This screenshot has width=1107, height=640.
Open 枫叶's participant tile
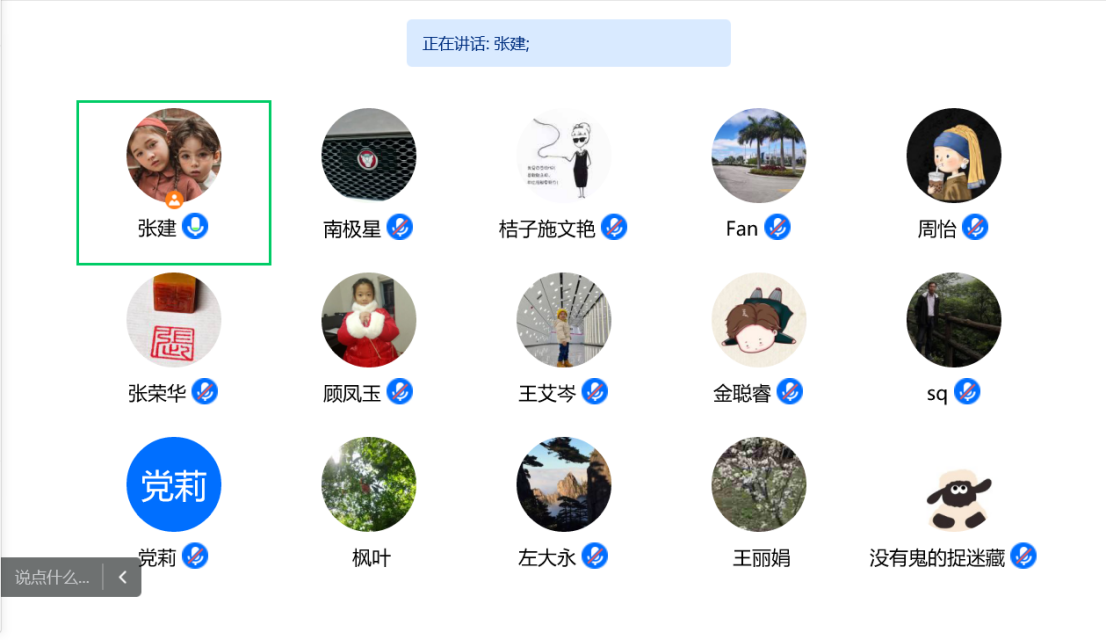pos(369,485)
